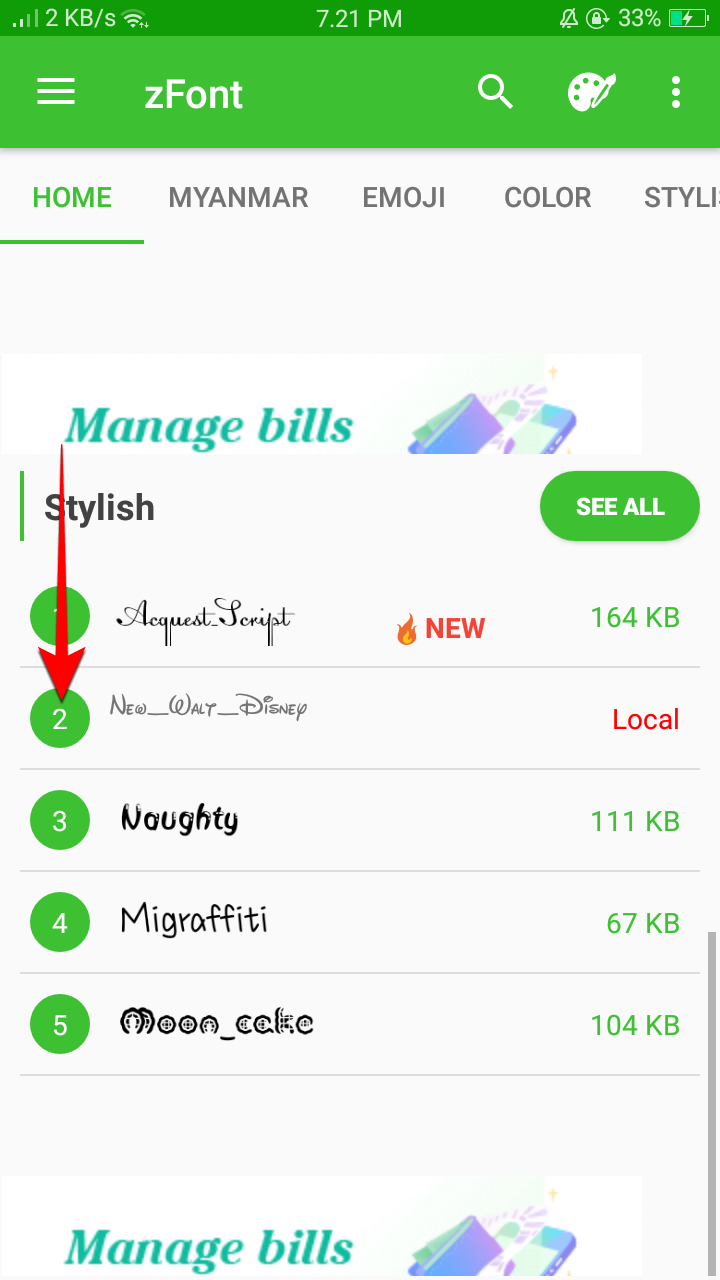Image resolution: width=720 pixels, height=1280 pixels.
Task: Open the hamburger navigation drawer
Action: point(56,93)
